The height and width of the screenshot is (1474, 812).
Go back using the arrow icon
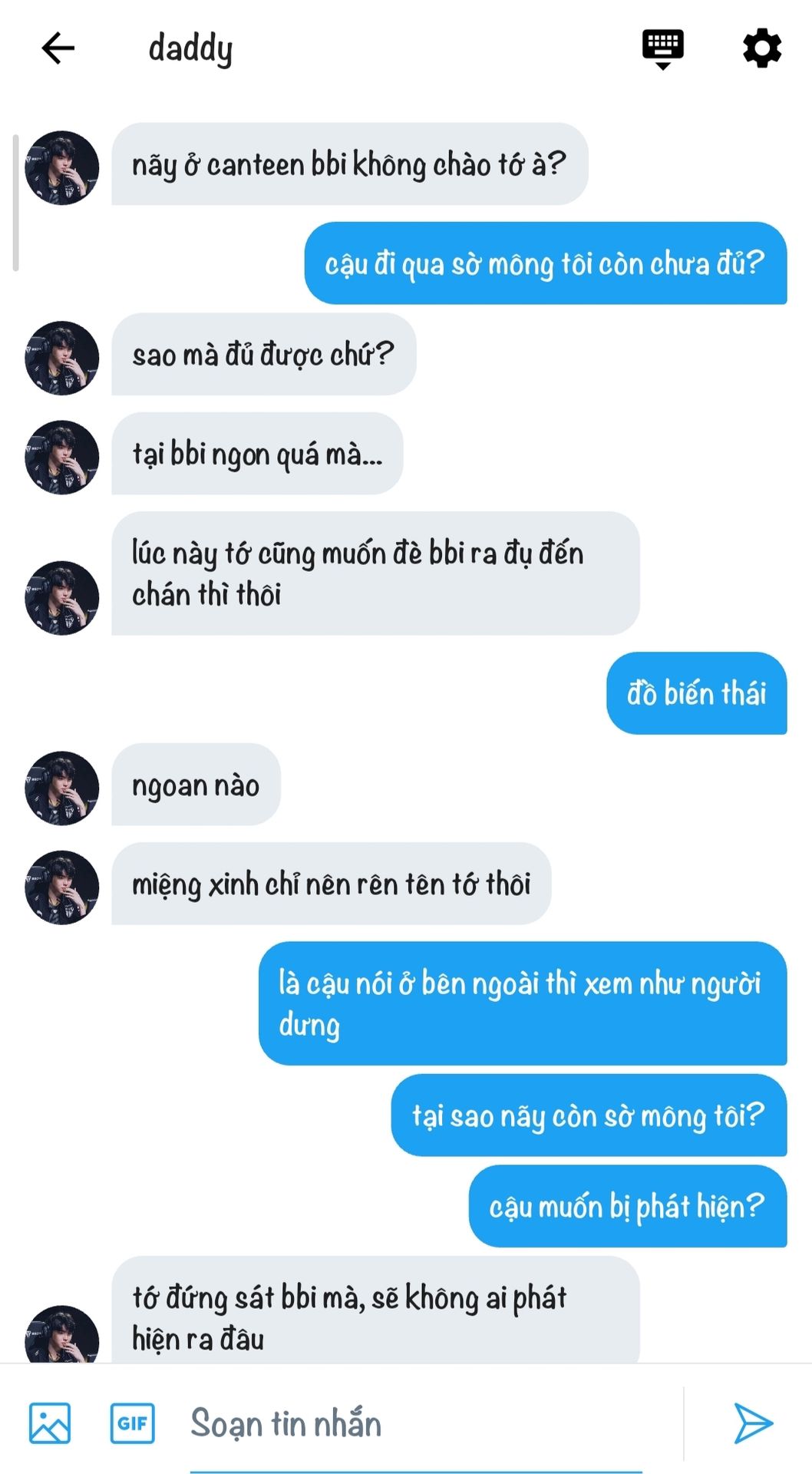click(58, 48)
